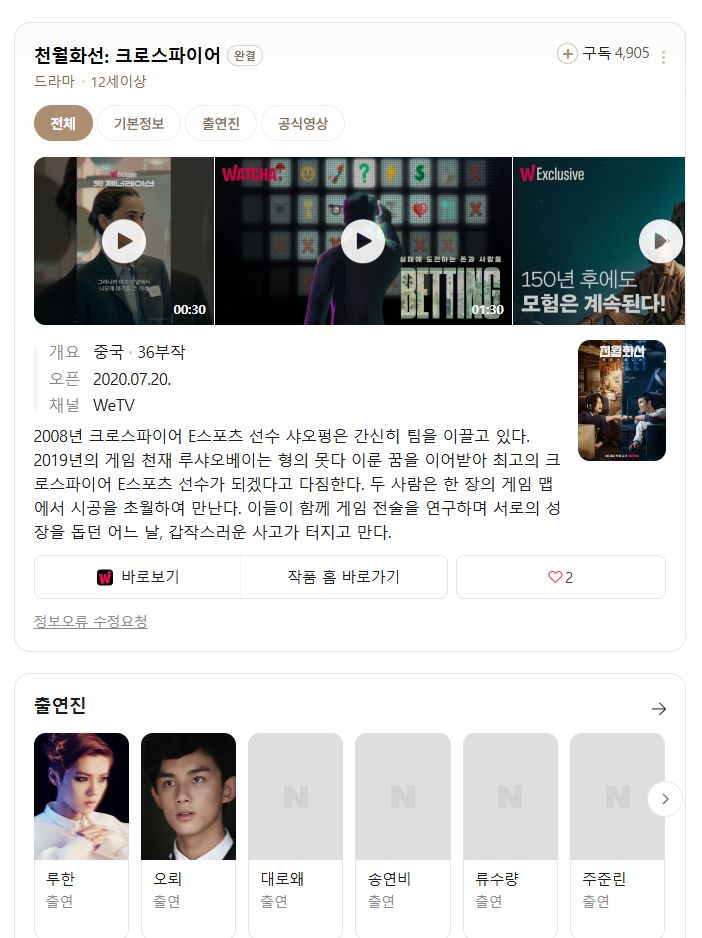
Task: Show next cast members chevron
Action: coord(665,799)
